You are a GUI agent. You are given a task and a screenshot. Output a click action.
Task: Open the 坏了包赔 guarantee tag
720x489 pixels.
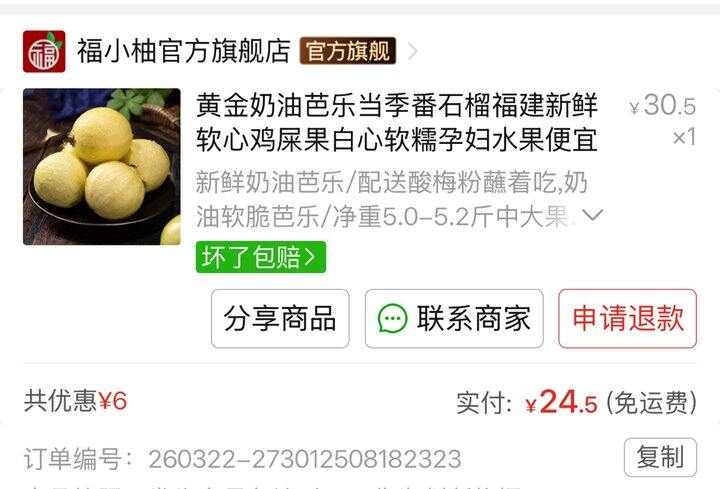click(261, 257)
